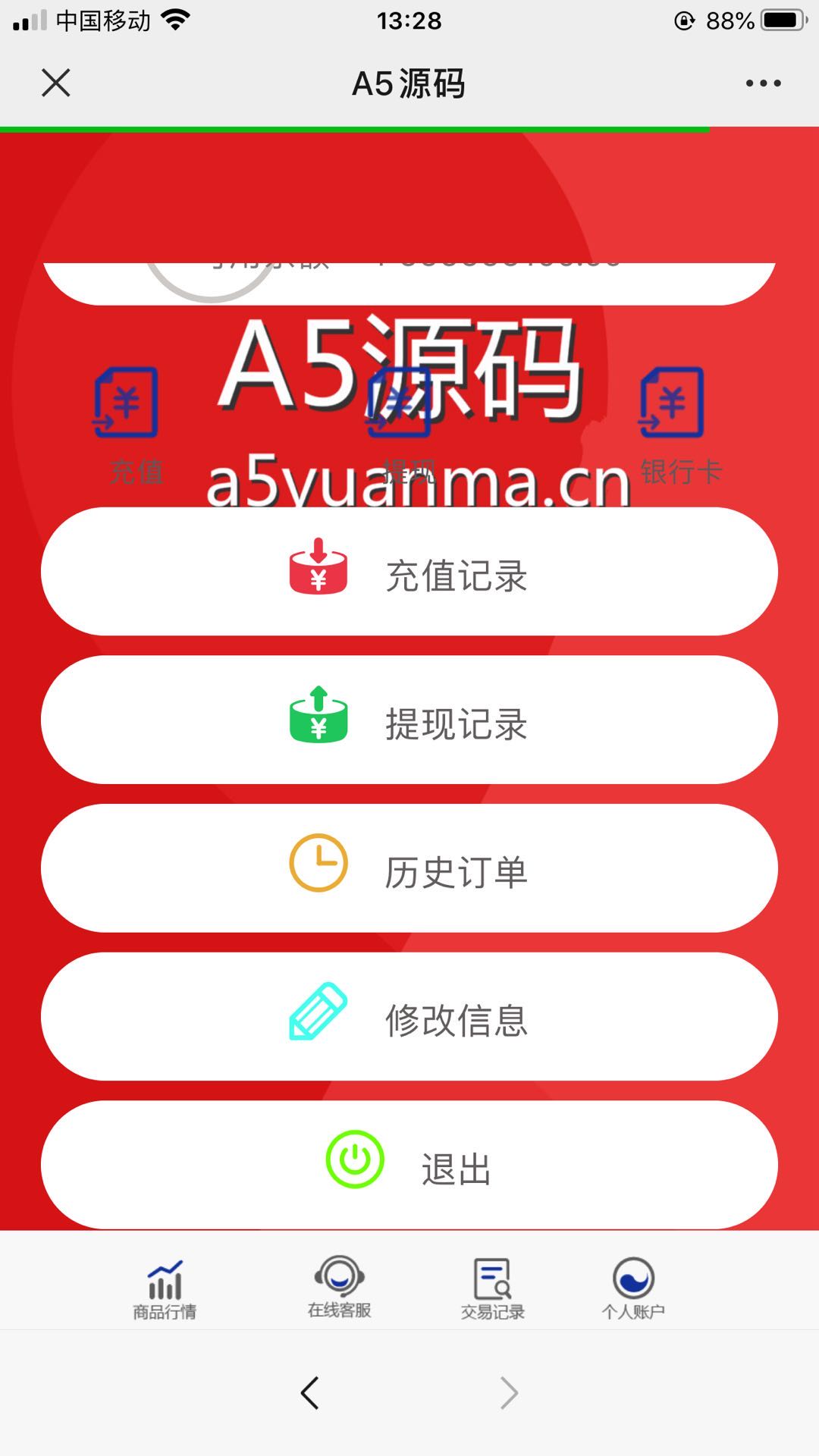
Task: Go back with the browser back arrow
Action: coord(309,1392)
